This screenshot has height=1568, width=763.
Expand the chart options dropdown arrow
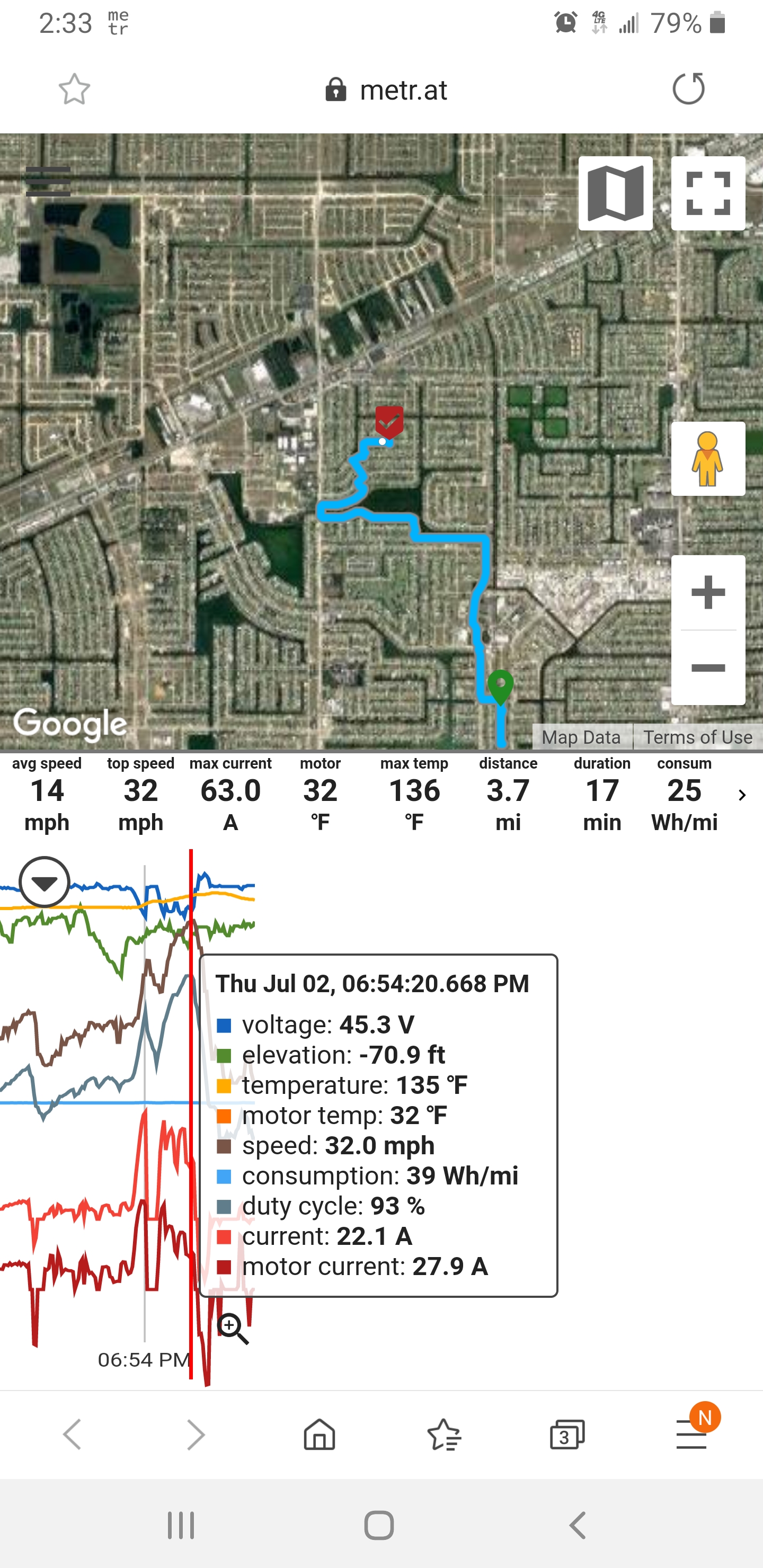tap(45, 882)
